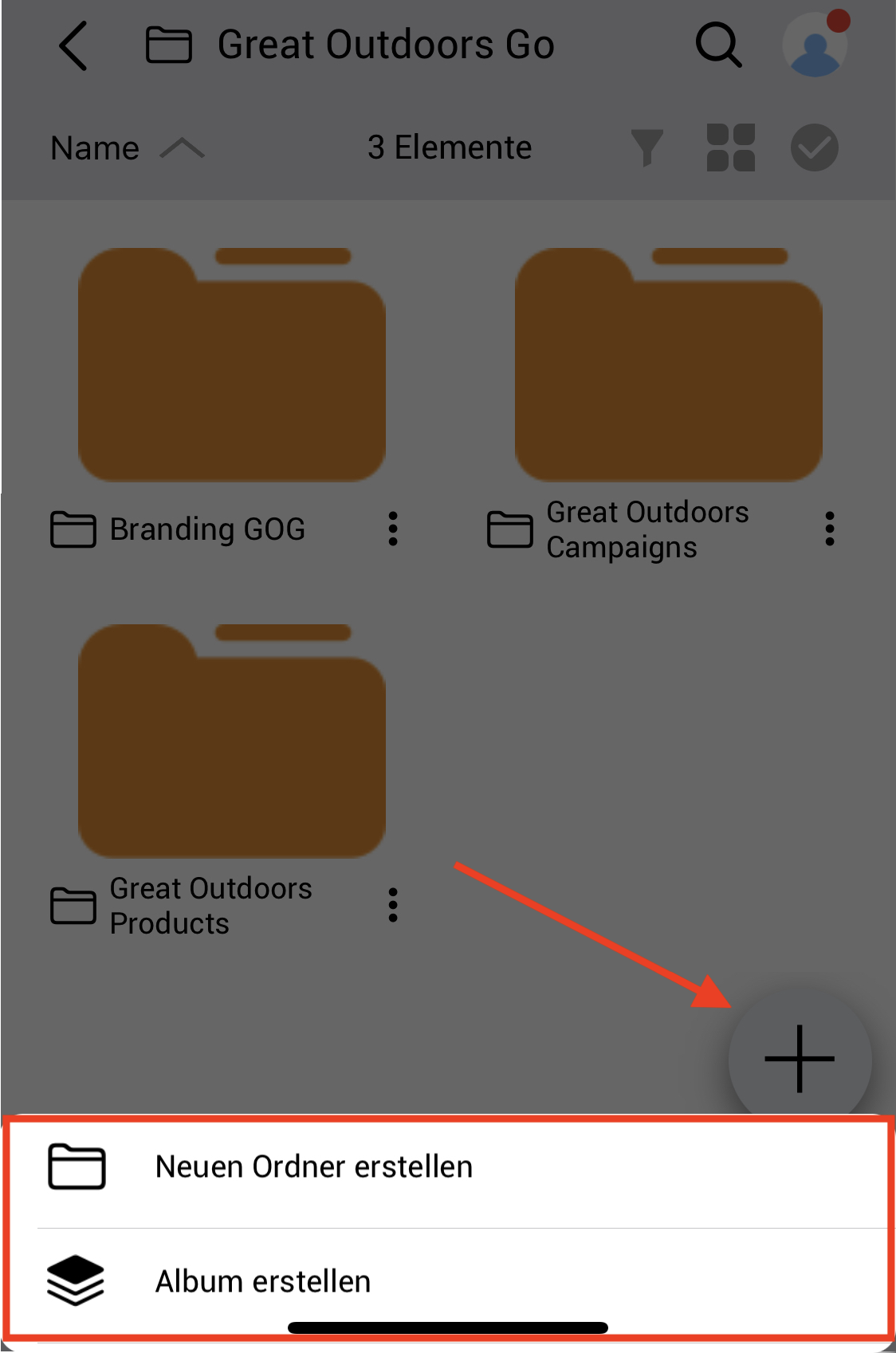Switch layout with grid view icon
896x1353 pixels.
(x=730, y=148)
